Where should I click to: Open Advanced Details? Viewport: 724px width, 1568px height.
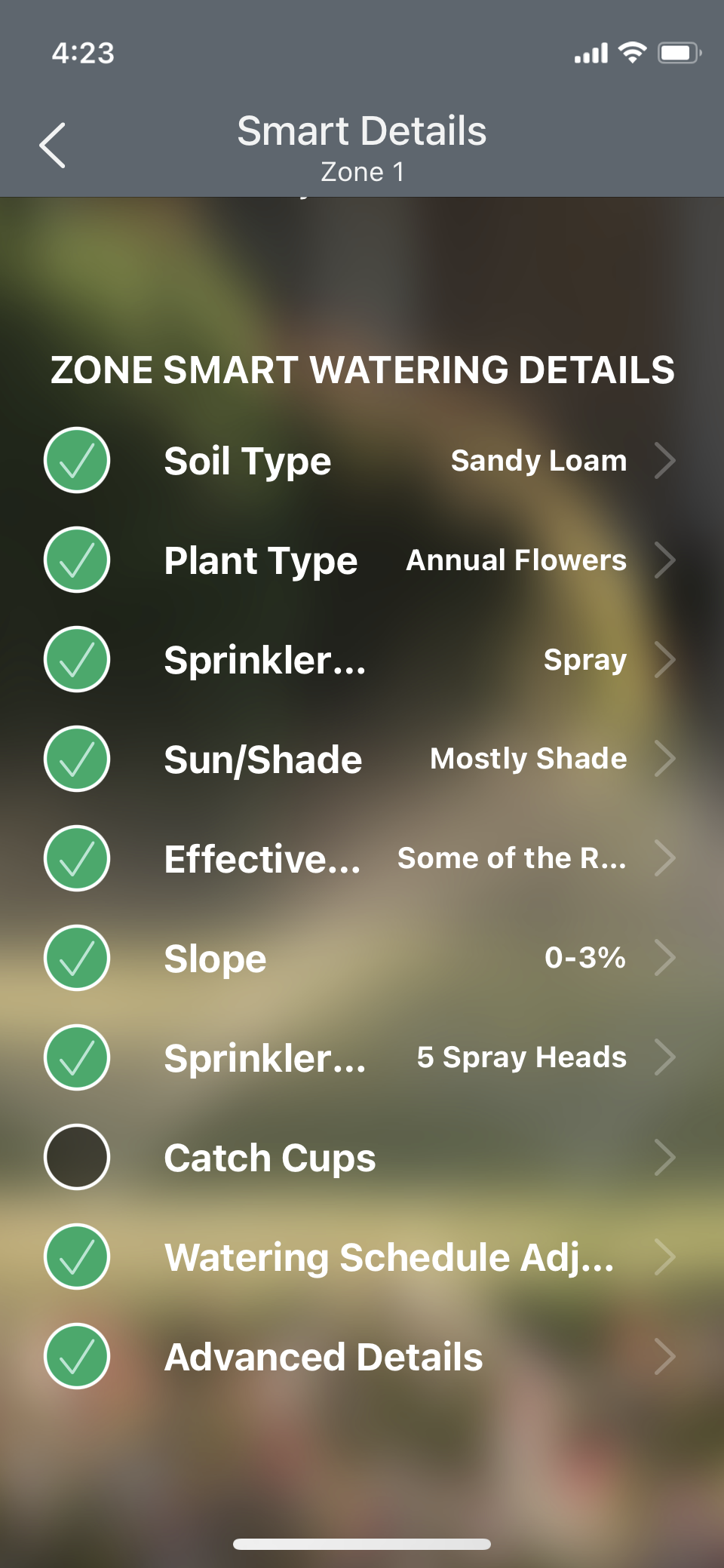pyautogui.click(x=362, y=1356)
